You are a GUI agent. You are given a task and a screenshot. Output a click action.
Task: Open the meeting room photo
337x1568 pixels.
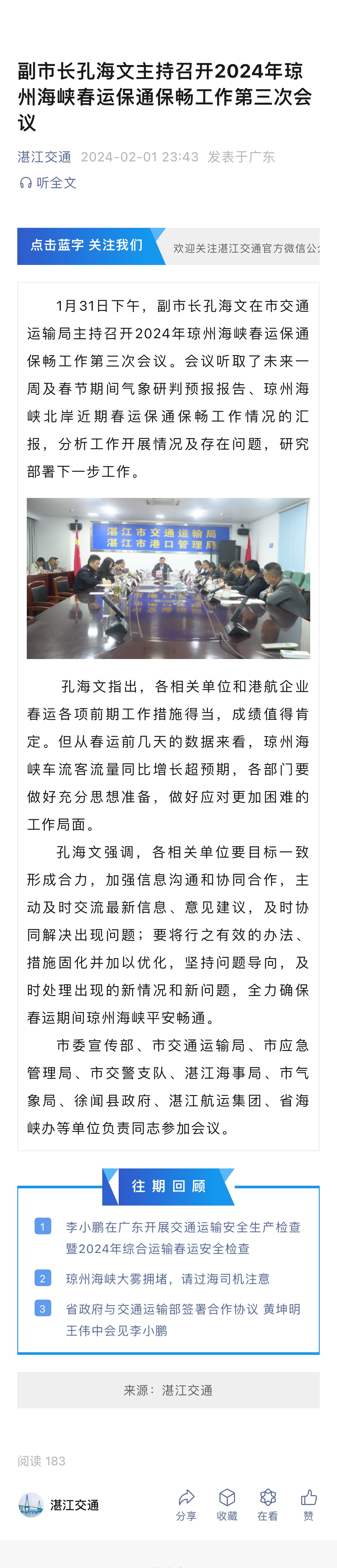pyautogui.click(x=168, y=578)
